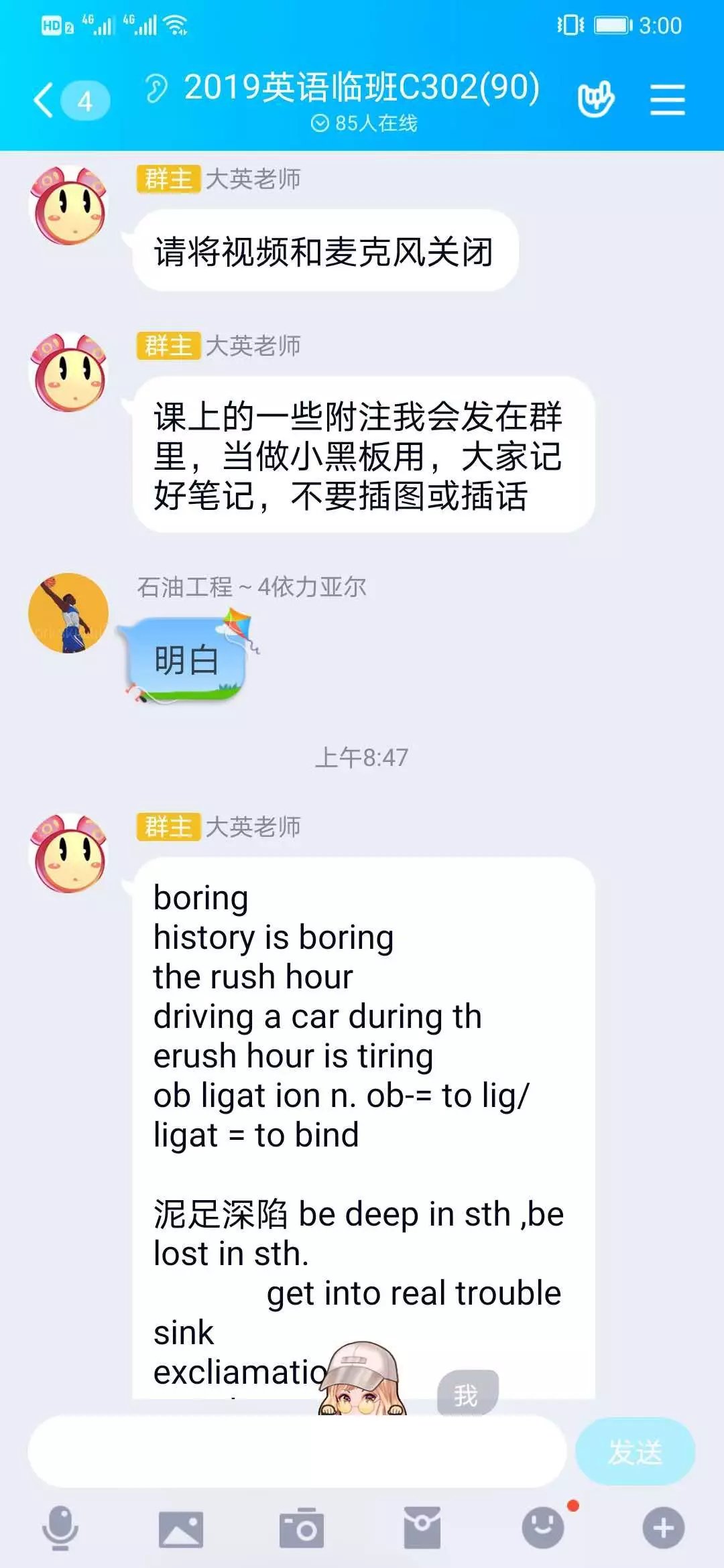The width and height of the screenshot is (724, 1568).
Task: View 石油工程~4依力亚尔's profile avatar
Action: 68,613
